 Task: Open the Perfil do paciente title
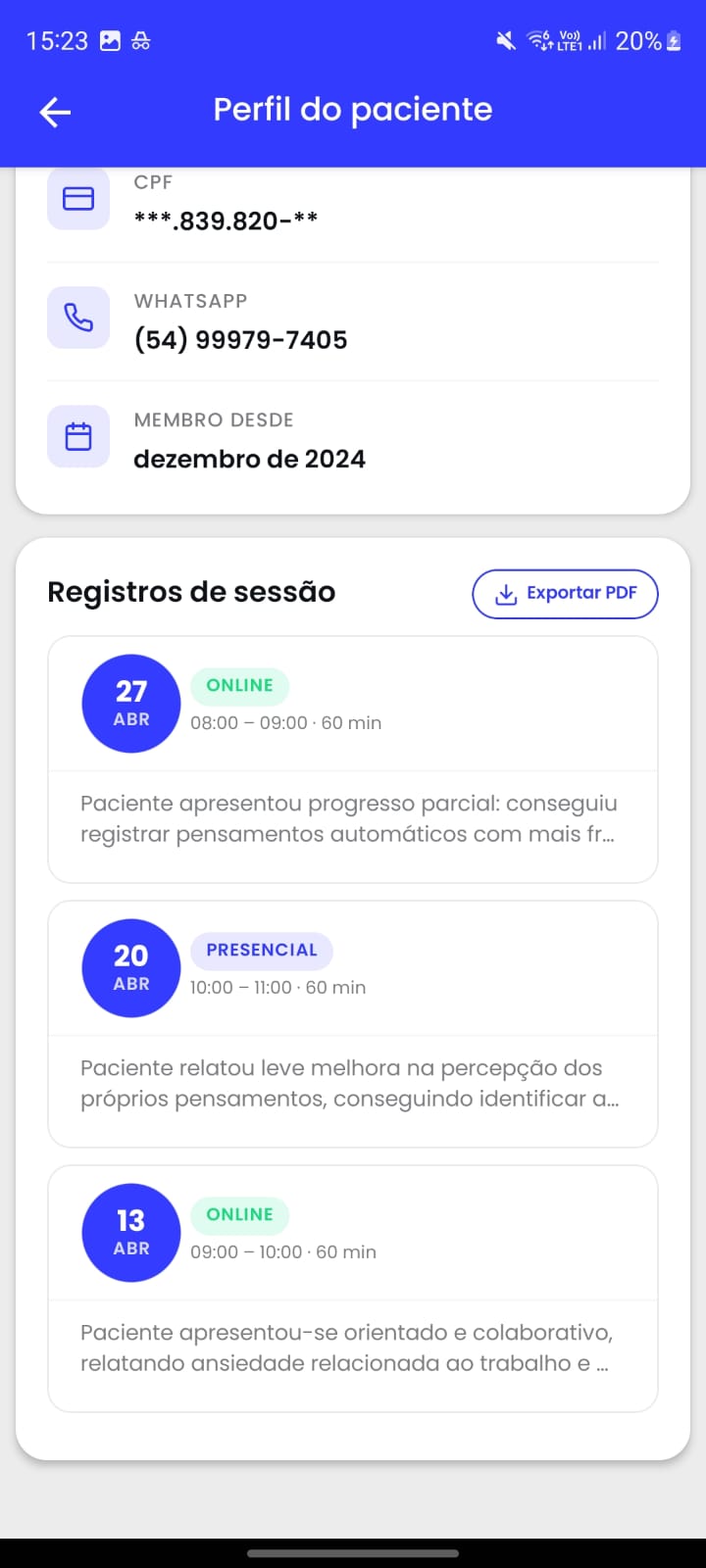pyautogui.click(x=353, y=110)
